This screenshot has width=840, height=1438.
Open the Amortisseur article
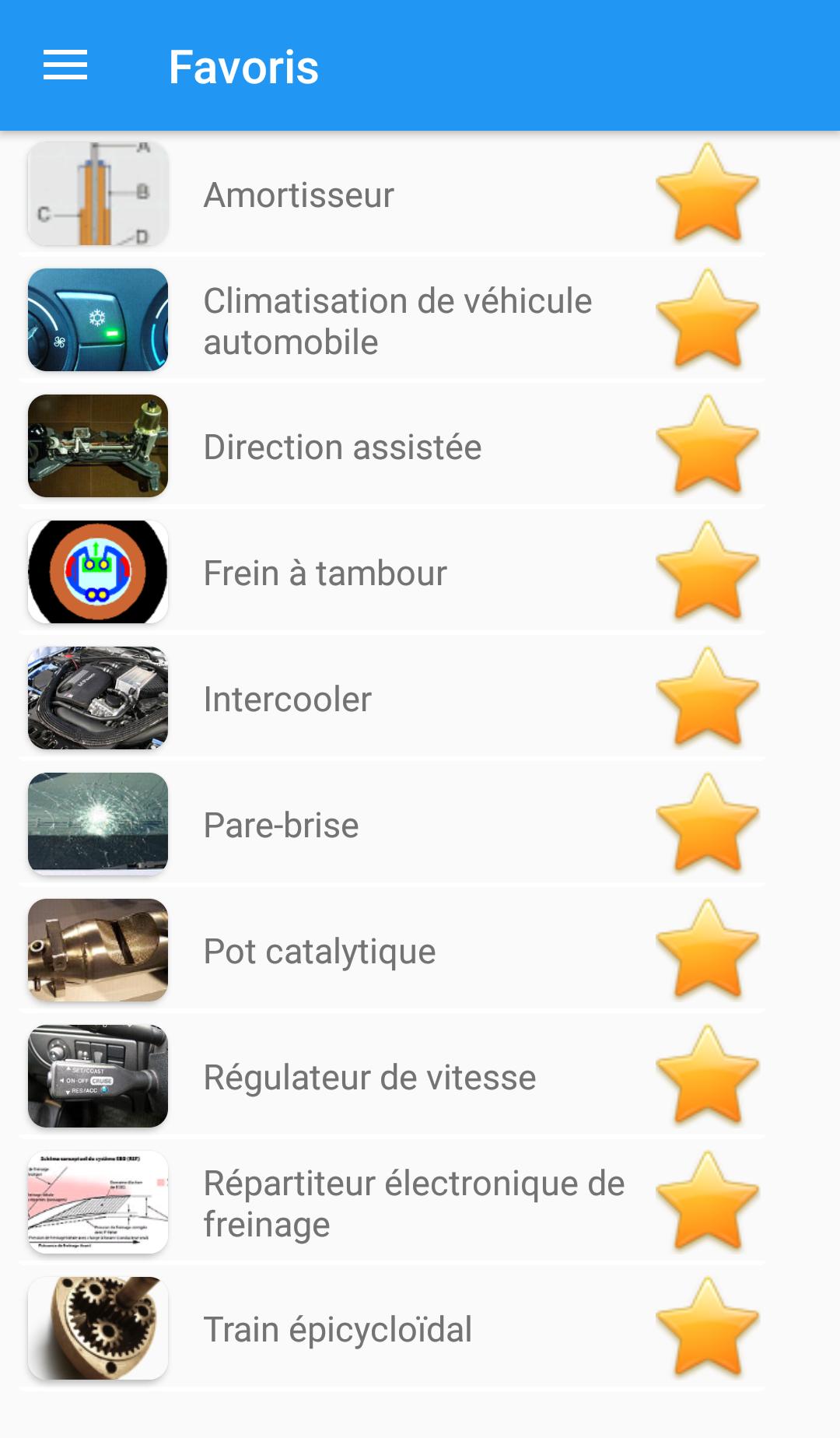tap(392, 194)
